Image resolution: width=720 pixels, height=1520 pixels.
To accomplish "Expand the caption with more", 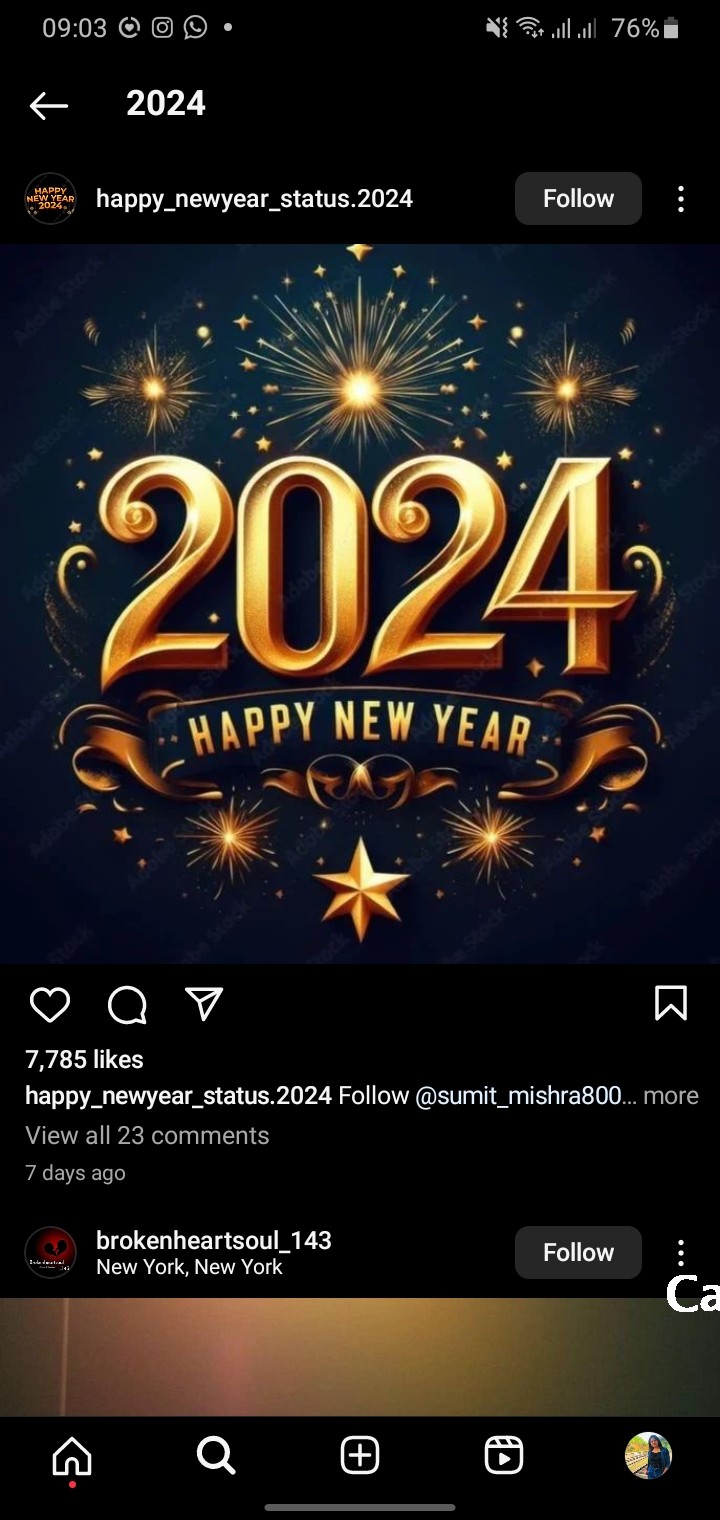I will pyautogui.click(x=670, y=1096).
